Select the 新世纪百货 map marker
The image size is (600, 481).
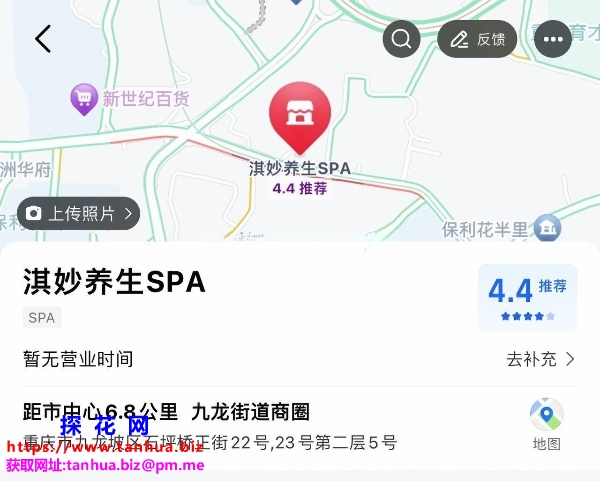pos(83,99)
